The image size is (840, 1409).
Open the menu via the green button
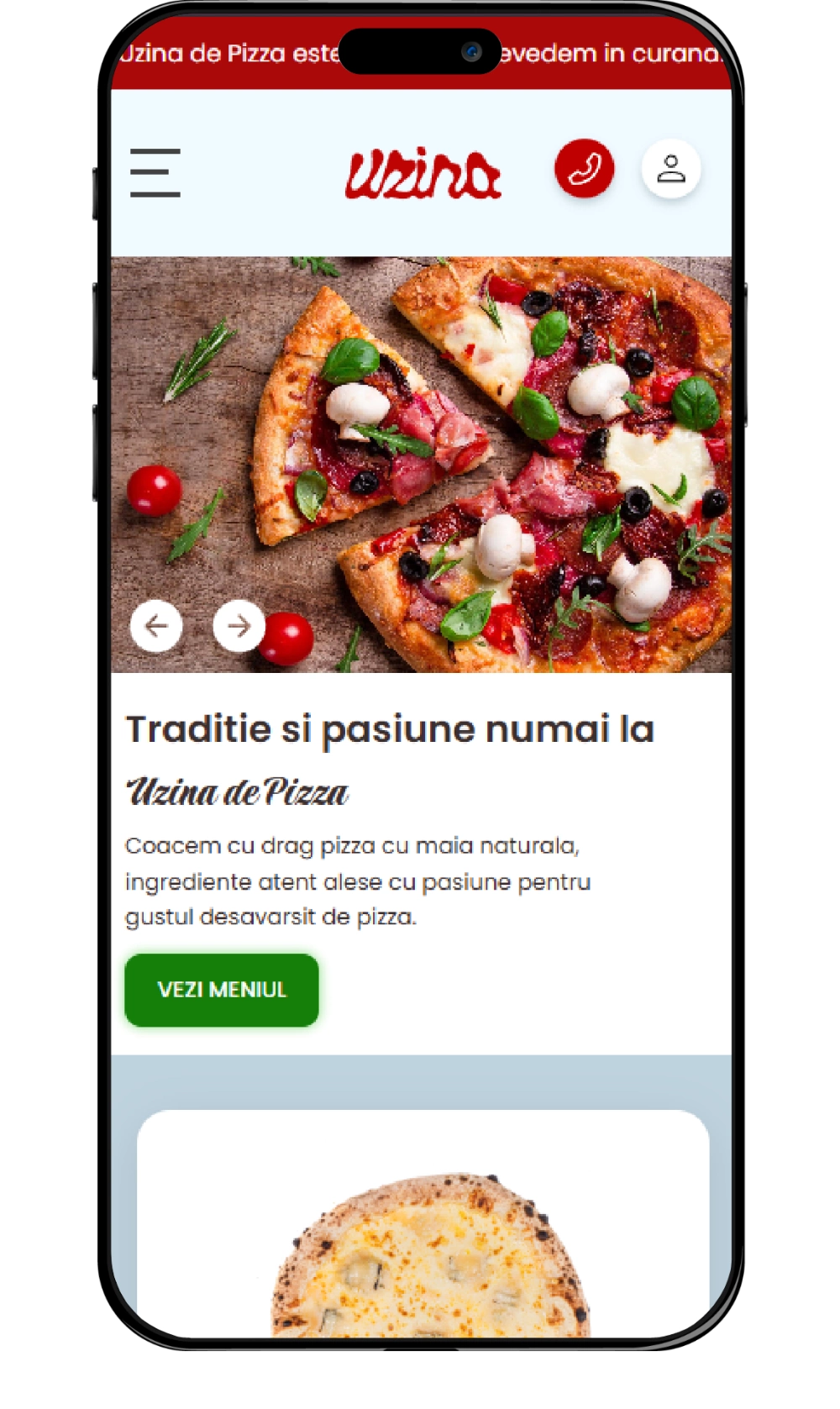click(221, 991)
